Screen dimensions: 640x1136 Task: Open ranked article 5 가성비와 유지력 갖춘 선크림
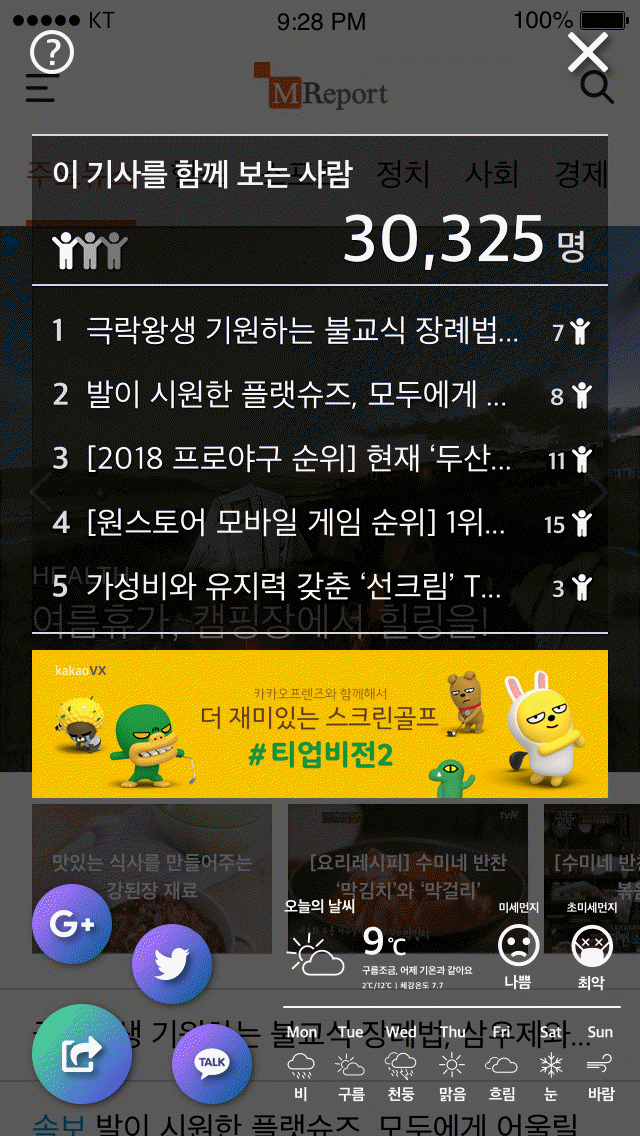pos(320,586)
